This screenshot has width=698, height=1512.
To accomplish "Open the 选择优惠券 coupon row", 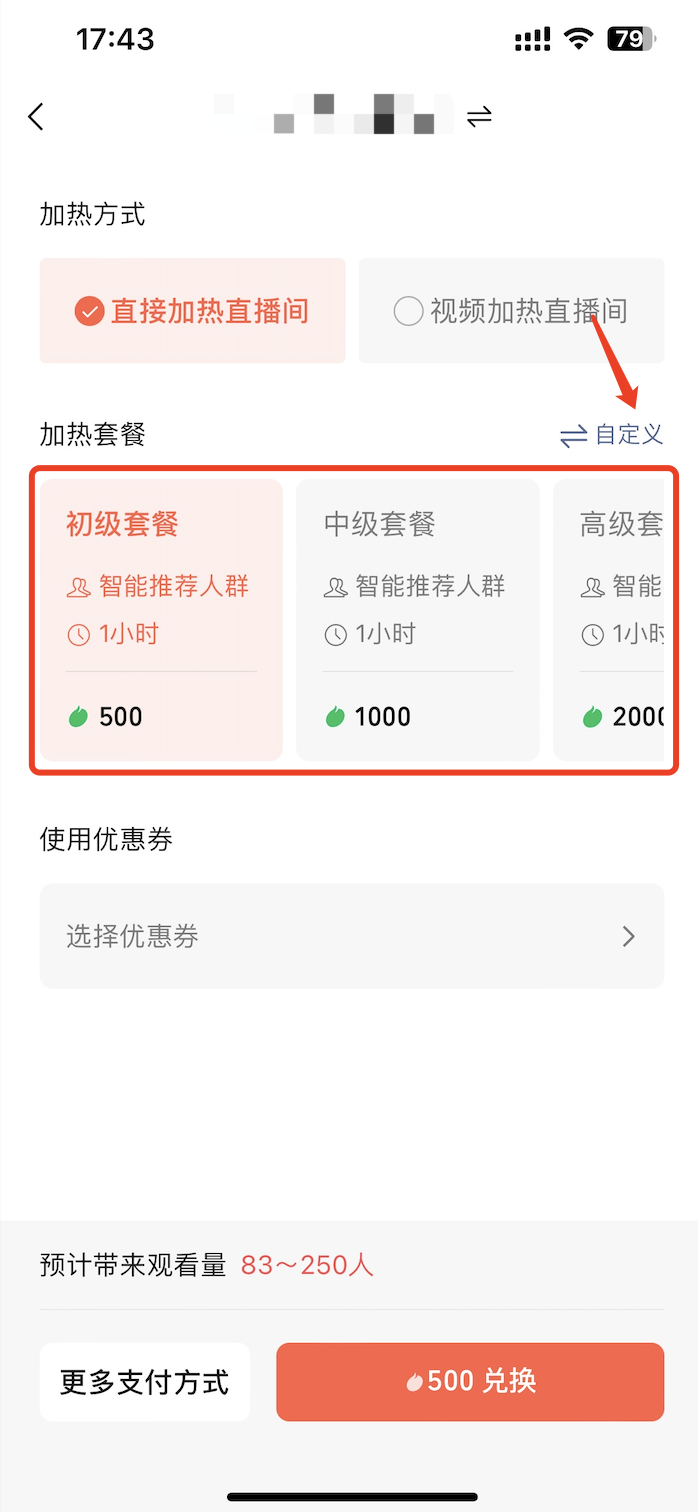I will 352,936.
